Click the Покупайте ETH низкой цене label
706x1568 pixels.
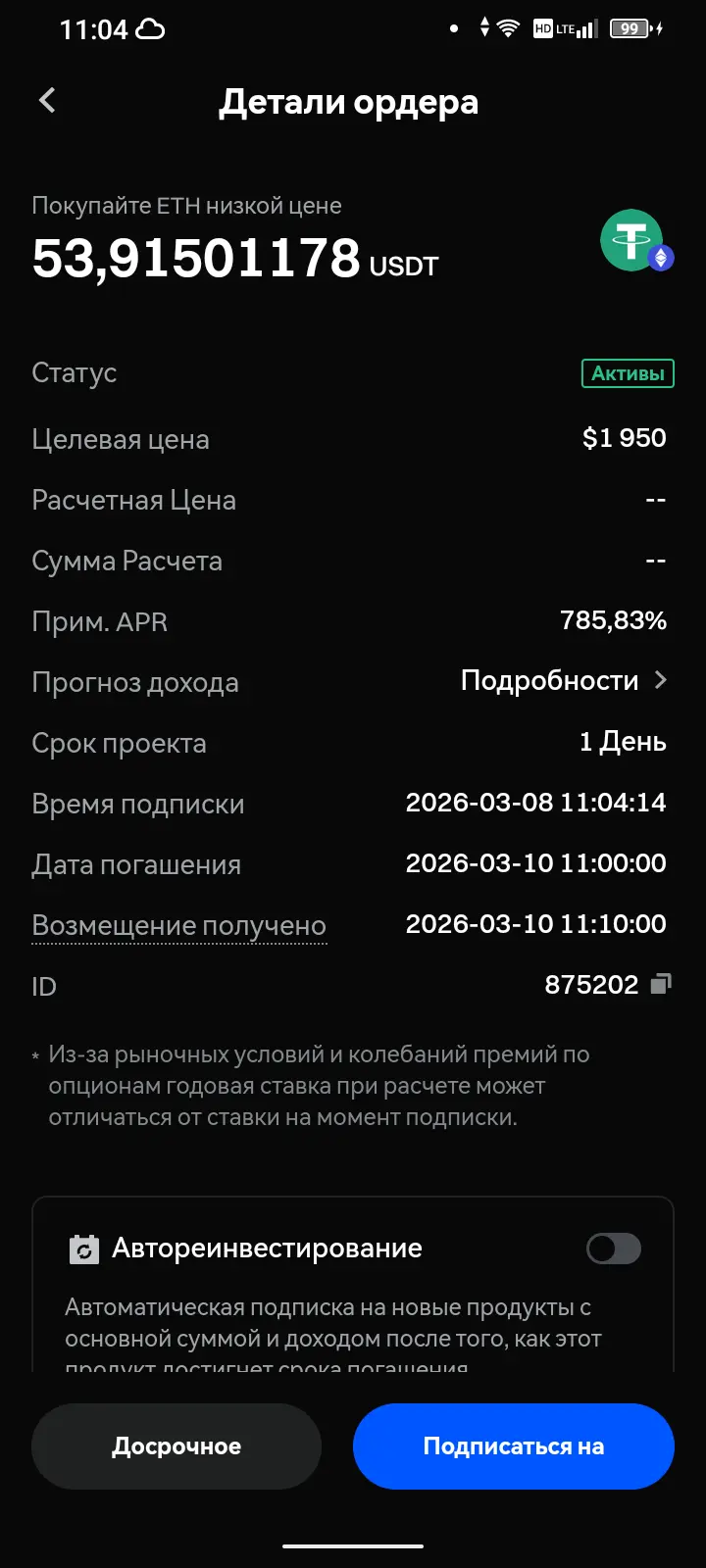186,205
